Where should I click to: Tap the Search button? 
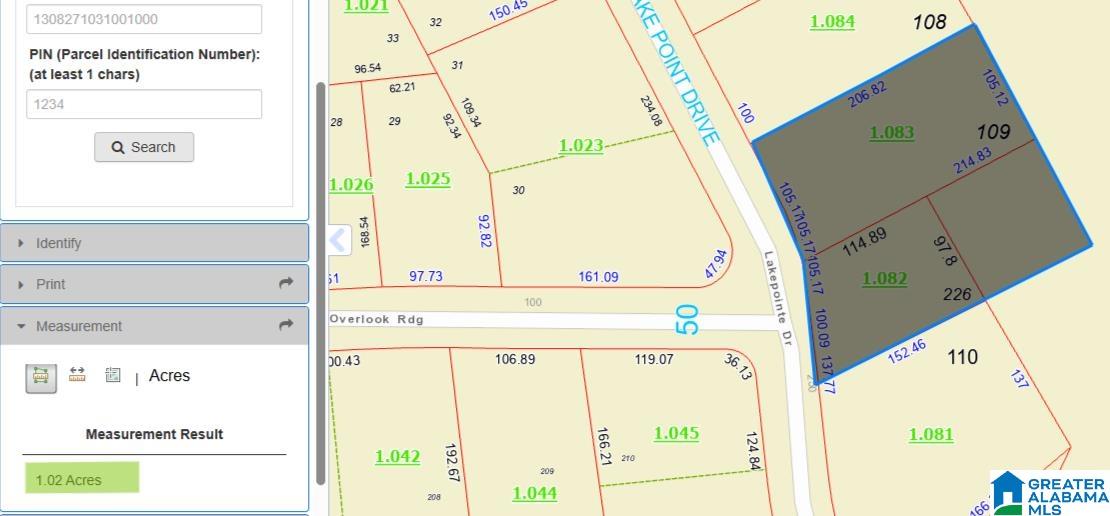click(x=144, y=147)
